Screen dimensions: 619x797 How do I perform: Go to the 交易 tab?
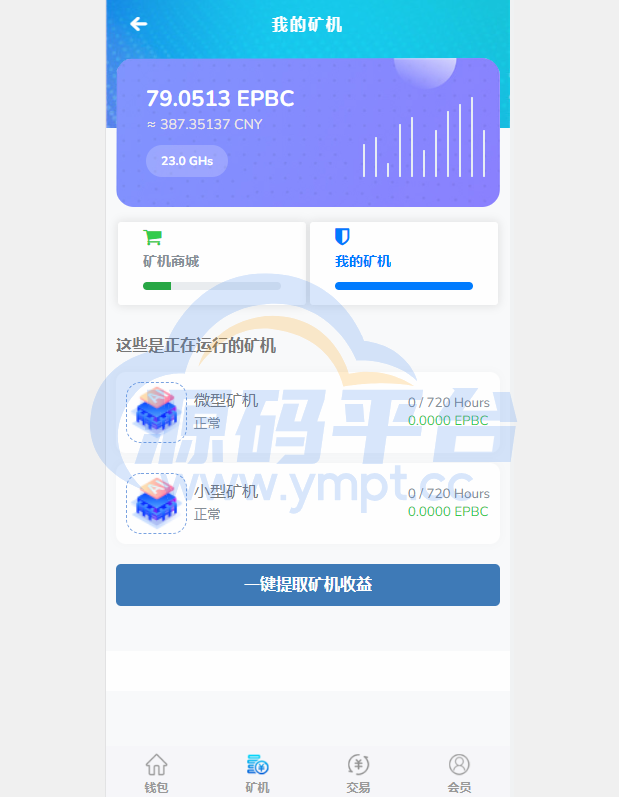pyautogui.click(x=358, y=772)
